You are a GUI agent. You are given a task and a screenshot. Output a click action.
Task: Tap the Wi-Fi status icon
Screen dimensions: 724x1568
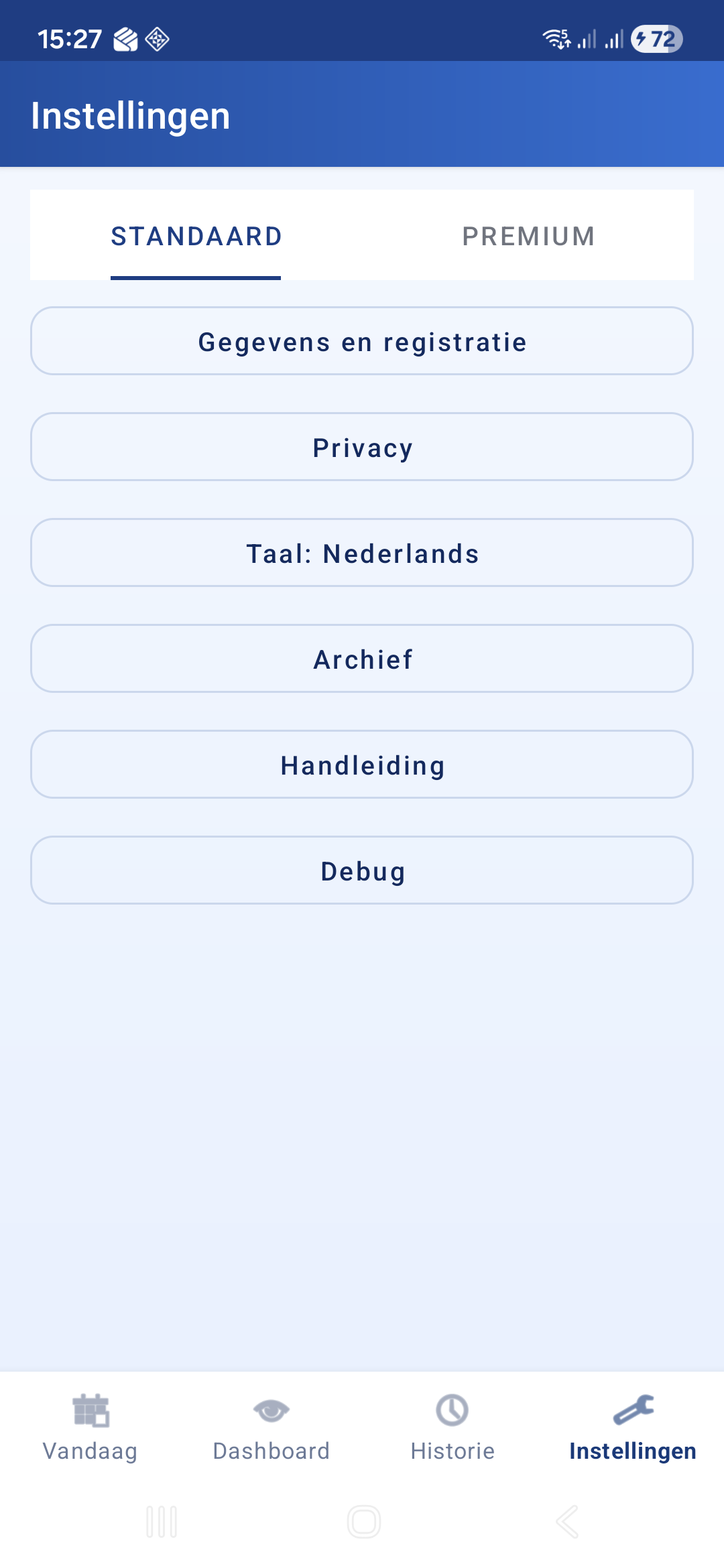coord(557,39)
